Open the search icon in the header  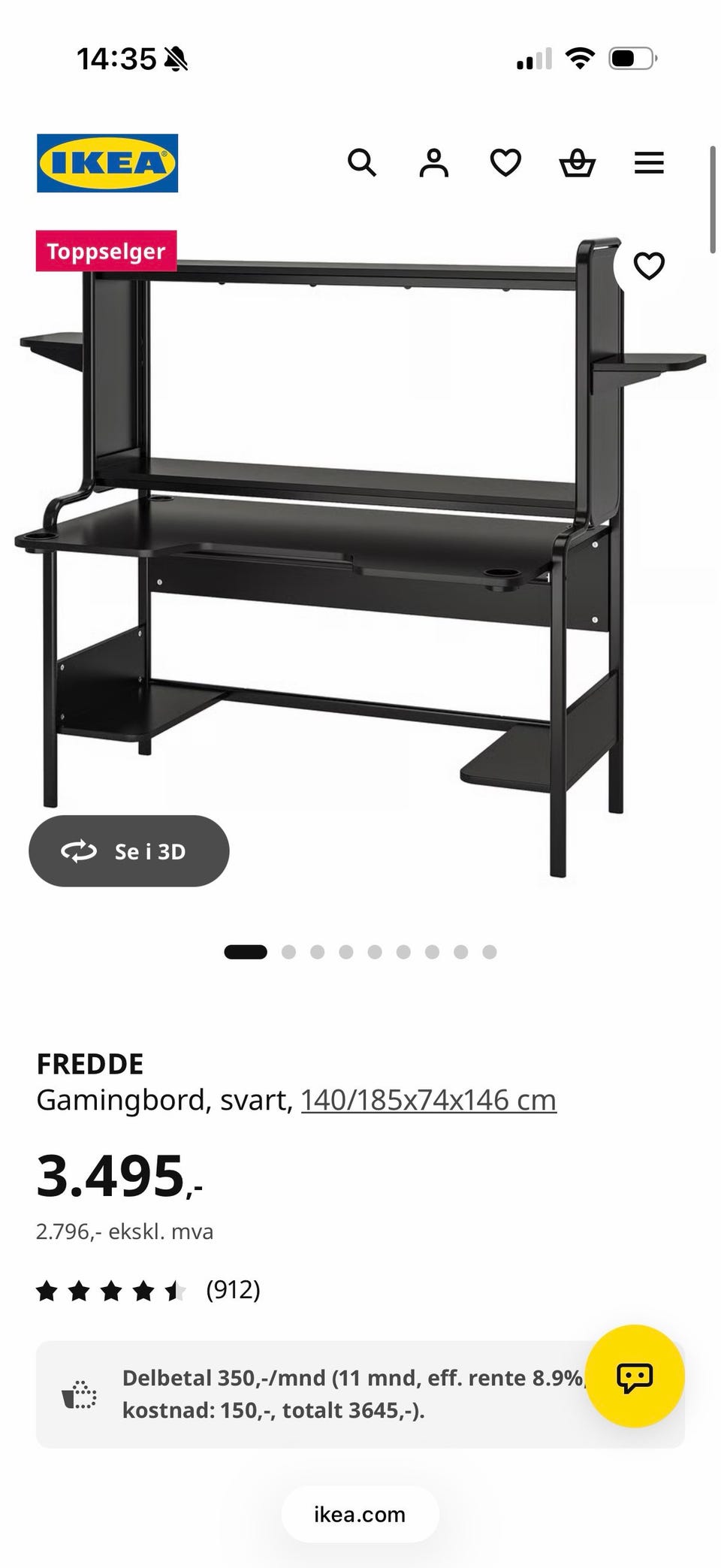click(x=361, y=162)
